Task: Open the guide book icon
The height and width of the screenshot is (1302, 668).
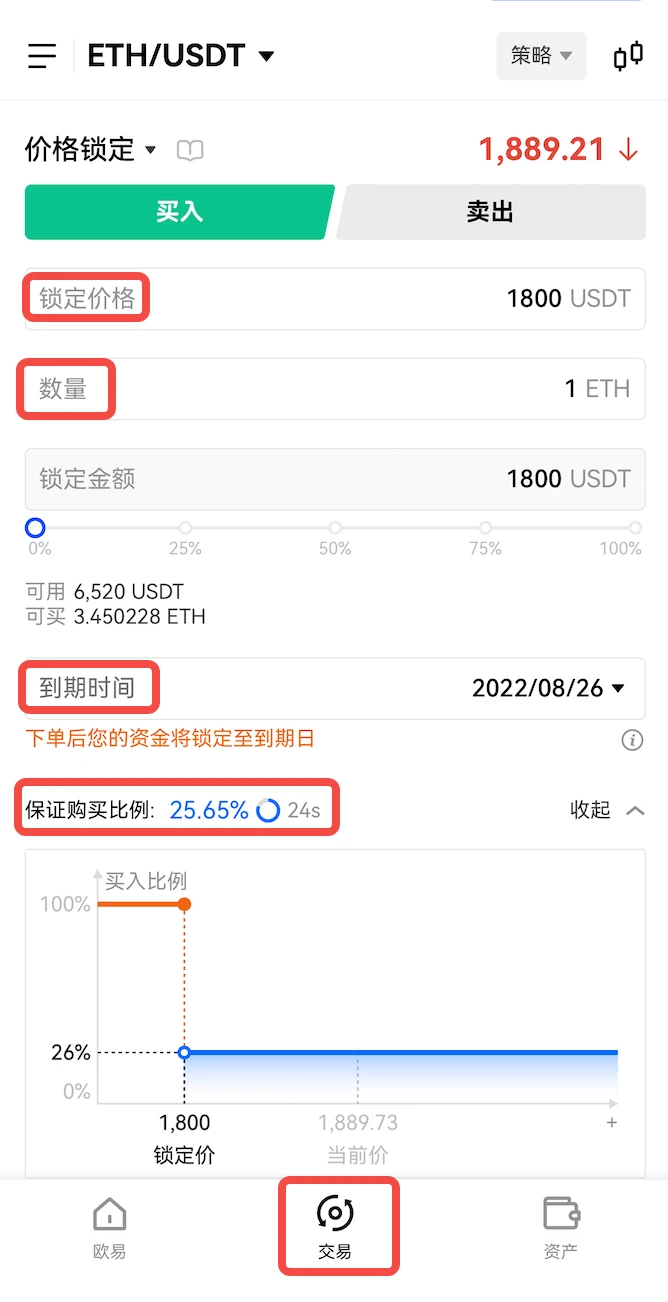Action: 190,151
